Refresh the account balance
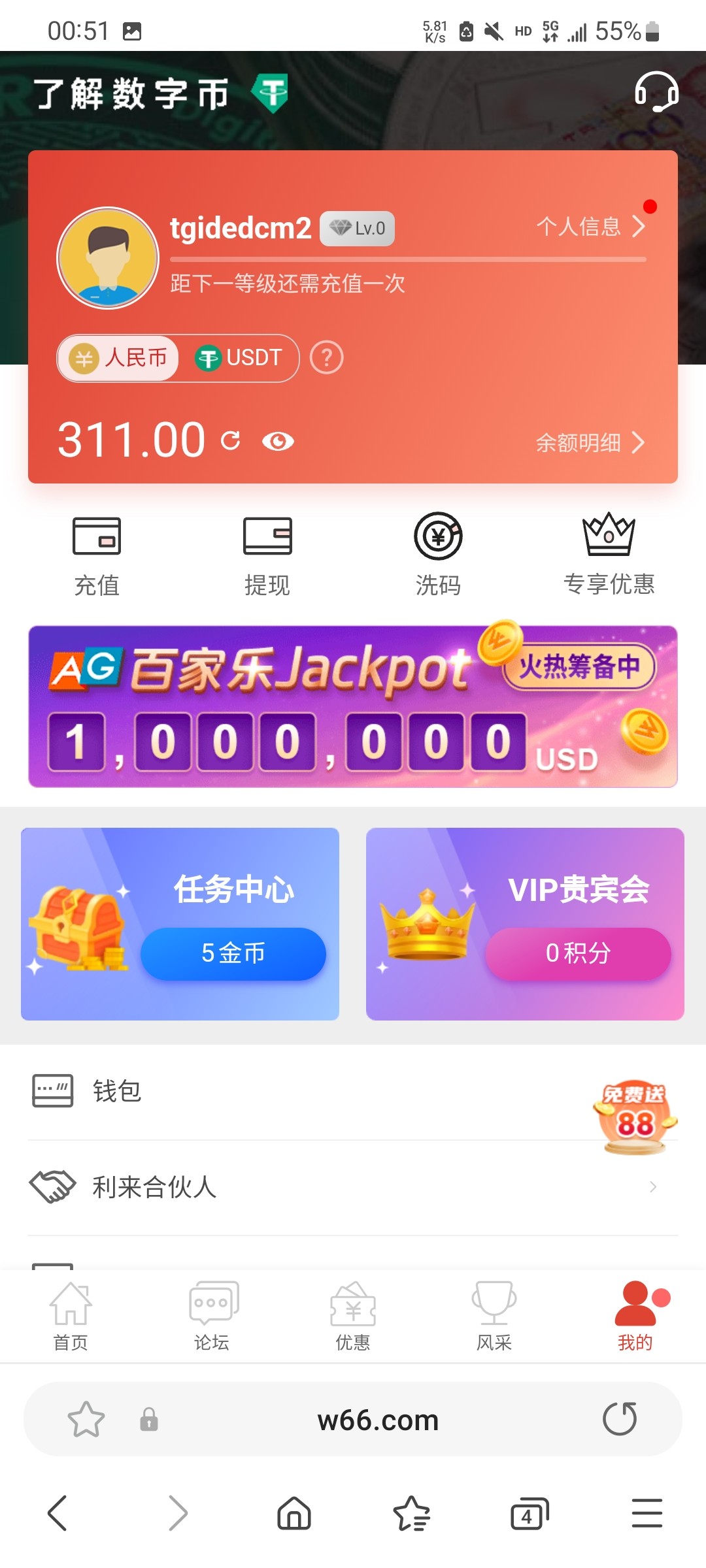Screen dimensions: 706x1568 (230, 441)
